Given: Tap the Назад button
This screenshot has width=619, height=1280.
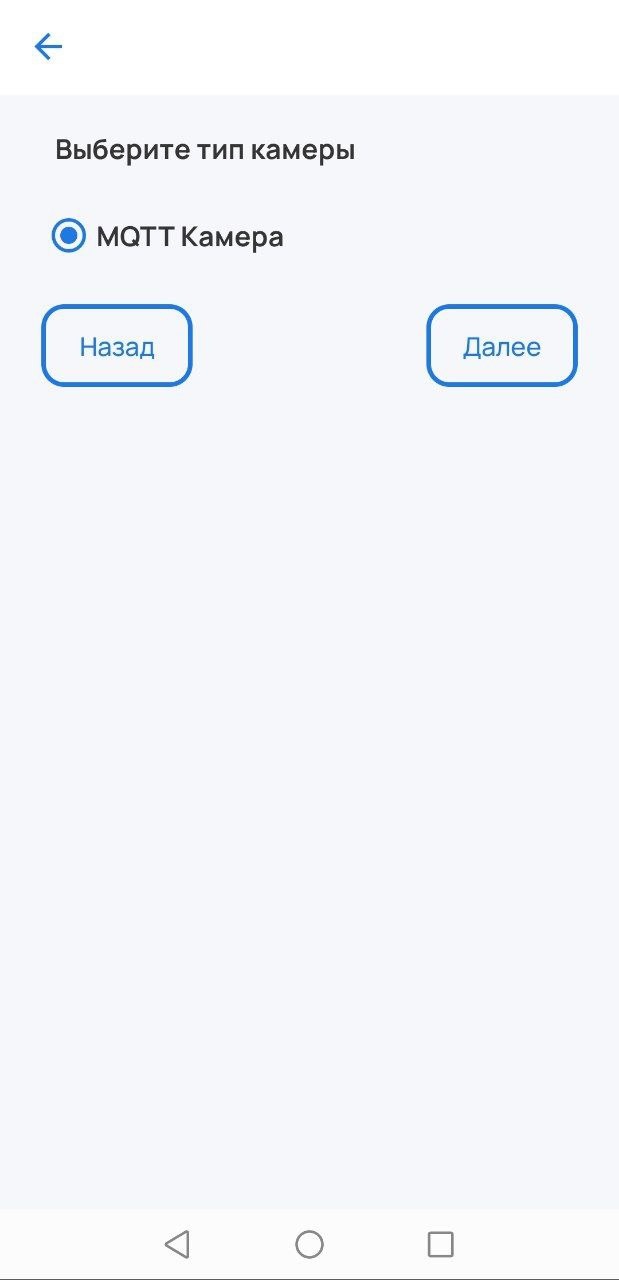Looking at the screenshot, I should pos(116,346).
